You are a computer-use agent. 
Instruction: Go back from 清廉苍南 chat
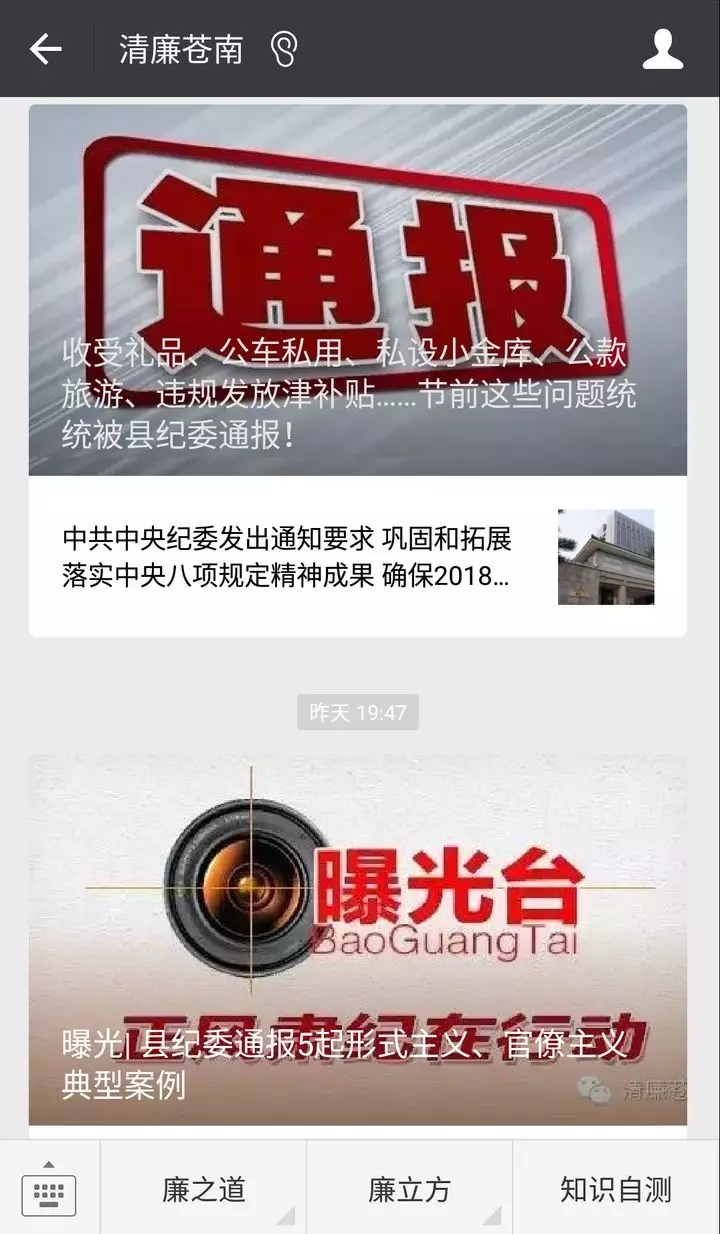pyautogui.click(x=45, y=48)
